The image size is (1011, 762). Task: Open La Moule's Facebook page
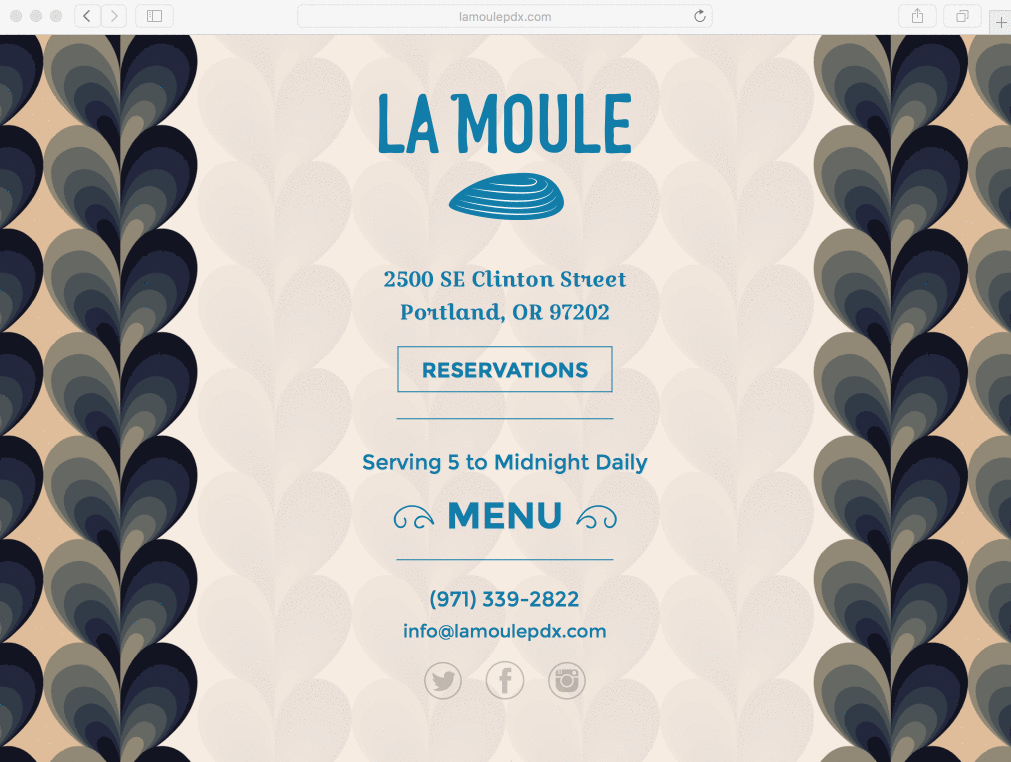505,681
